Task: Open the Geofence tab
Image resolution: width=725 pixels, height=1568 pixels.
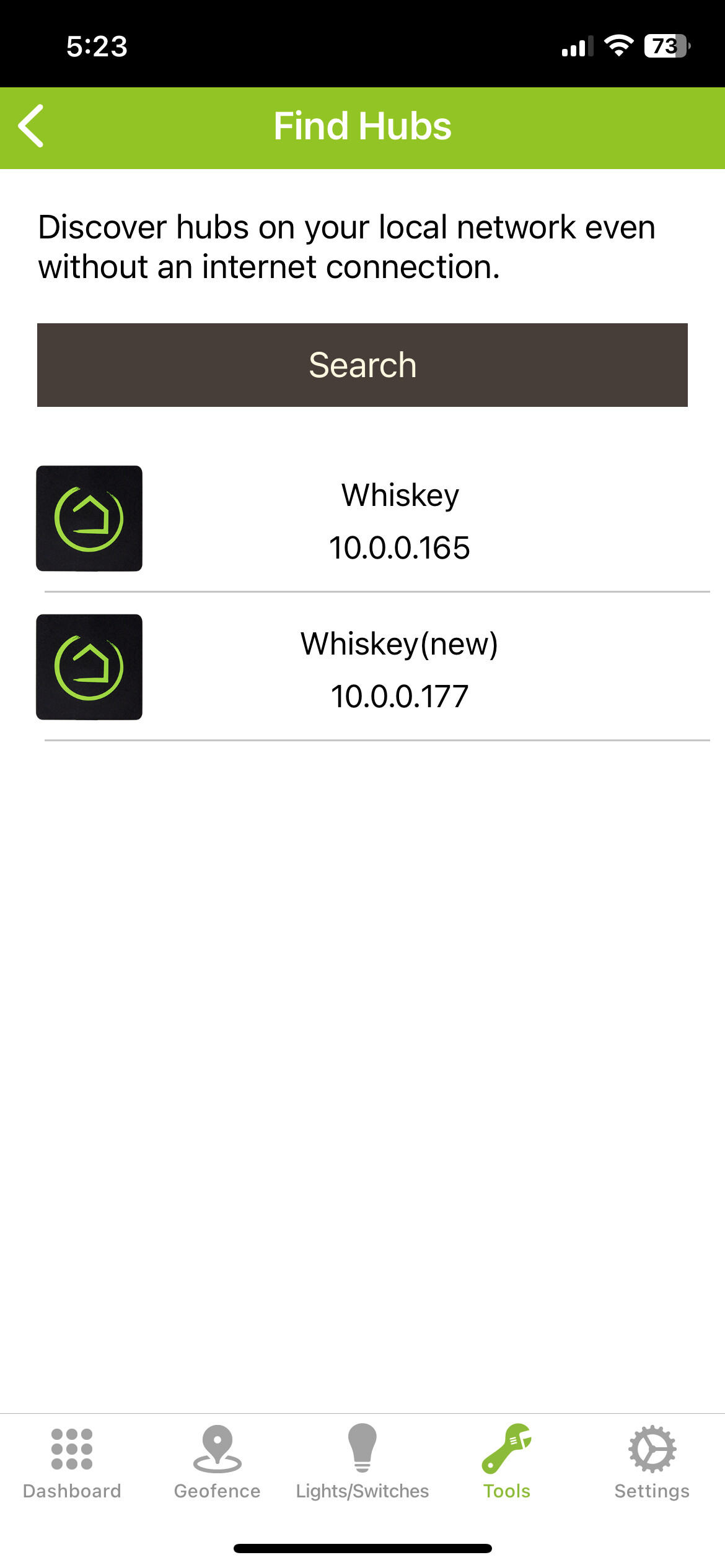Action: [217, 1463]
